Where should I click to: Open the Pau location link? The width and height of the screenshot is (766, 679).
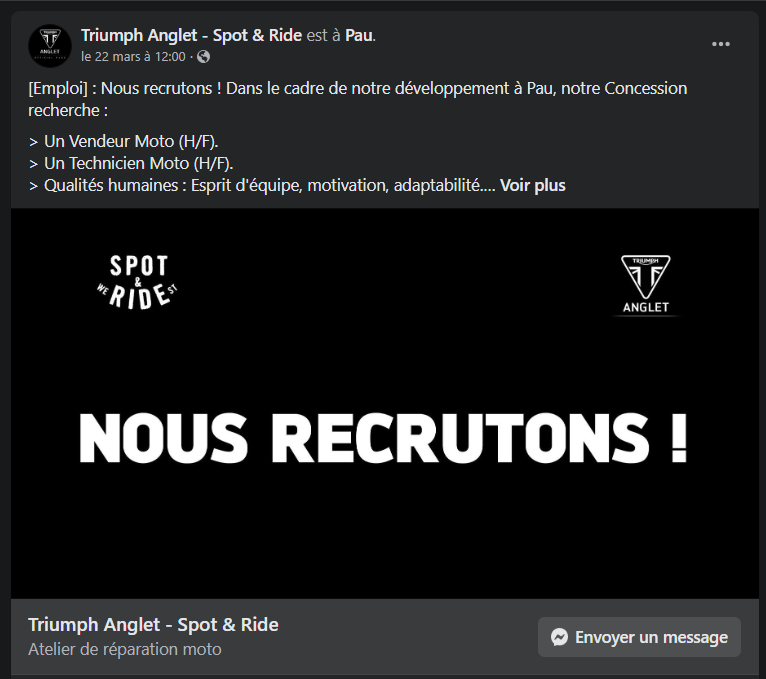click(359, 35)
